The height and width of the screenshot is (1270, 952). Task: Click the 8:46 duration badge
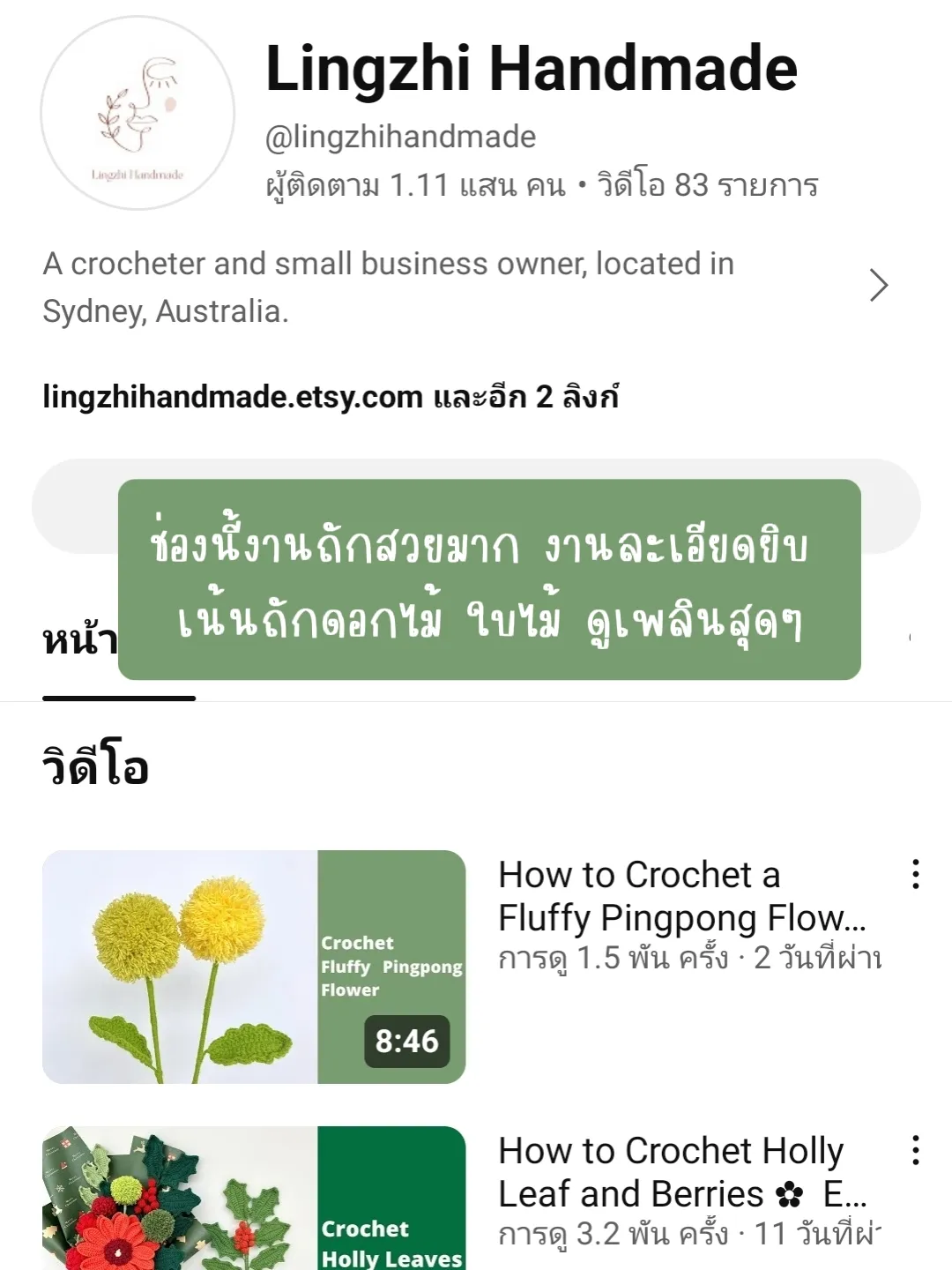[x=407, y=1042]
